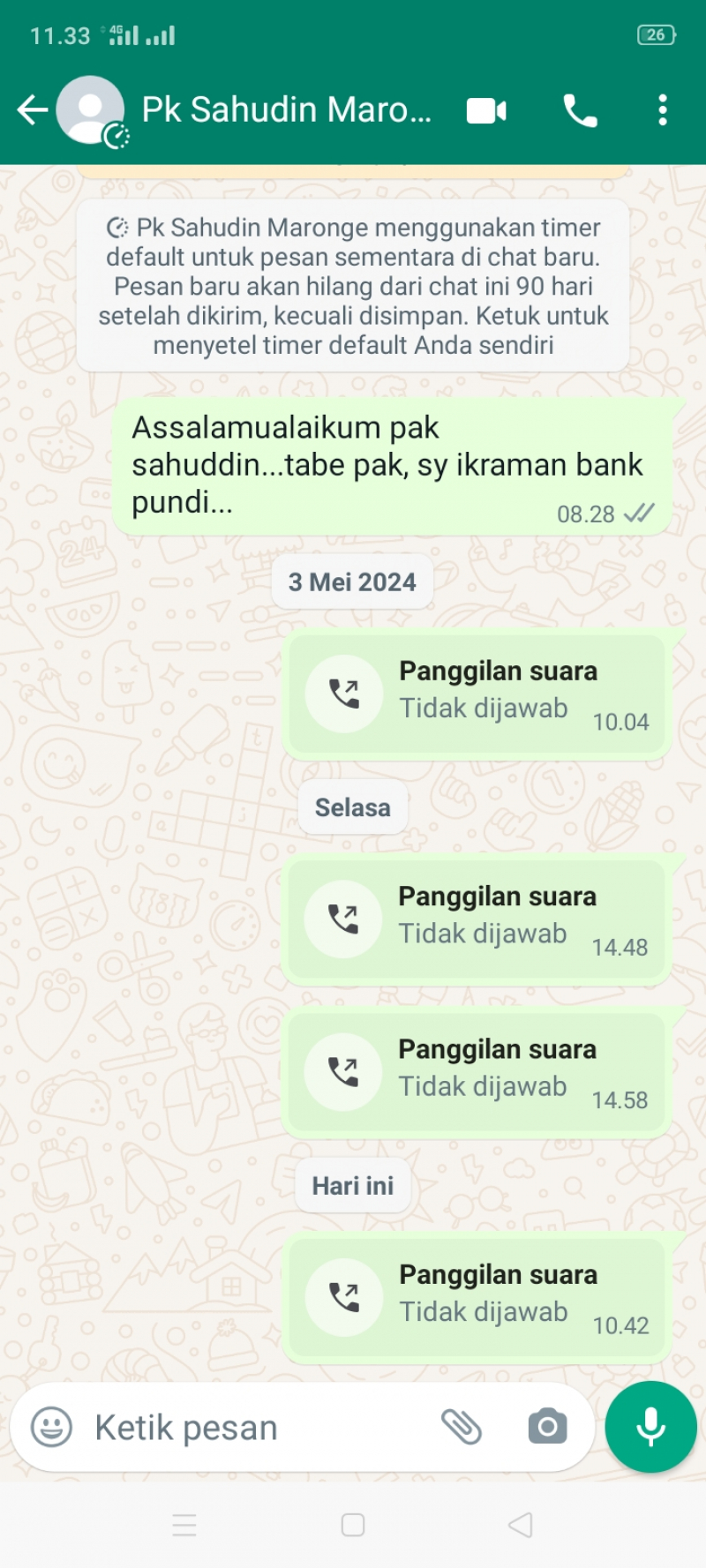The image size is (706, 1568).
Task: Open the three-dot overflow menu
Action: pyautogui.click(x=663, y=111)
